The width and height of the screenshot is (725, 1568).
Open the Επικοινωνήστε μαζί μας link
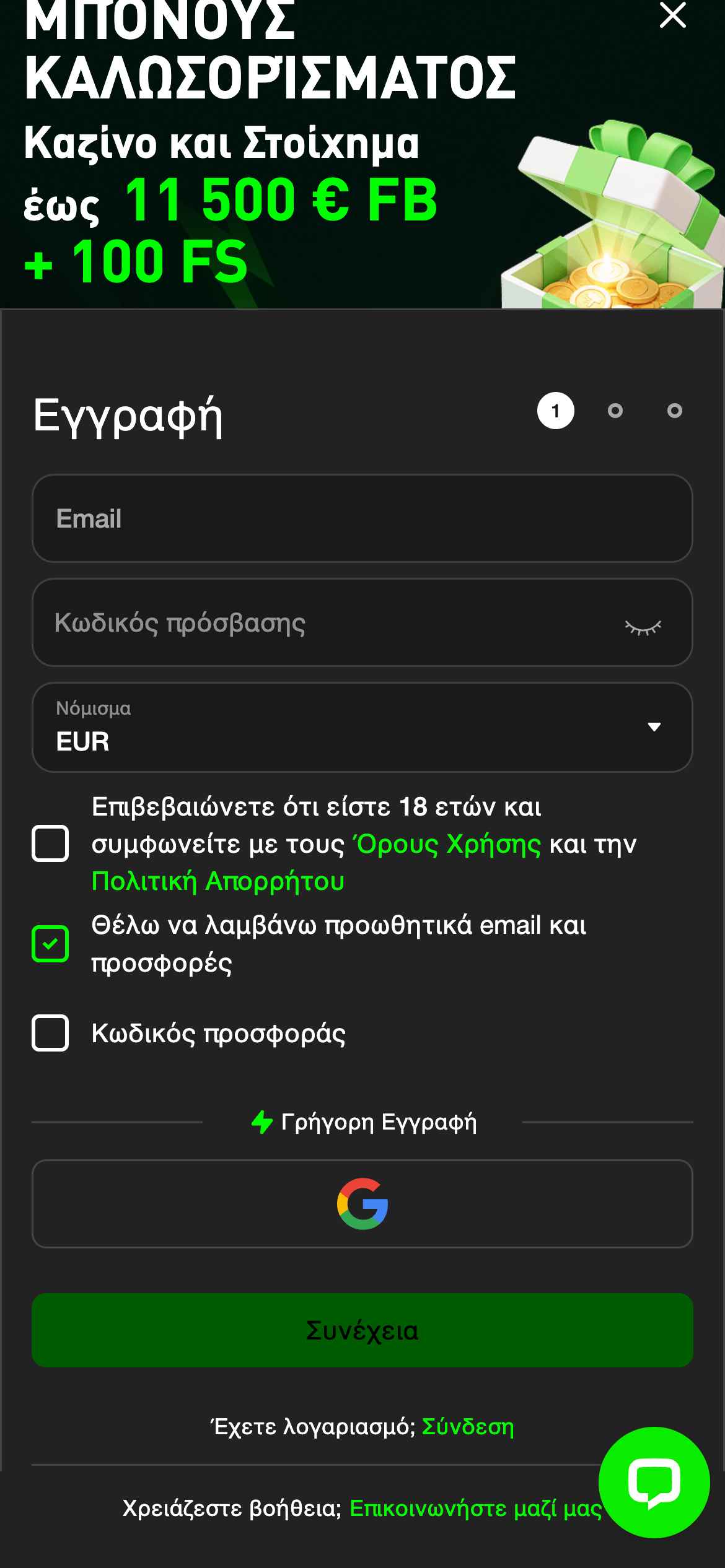point(475,1509)
